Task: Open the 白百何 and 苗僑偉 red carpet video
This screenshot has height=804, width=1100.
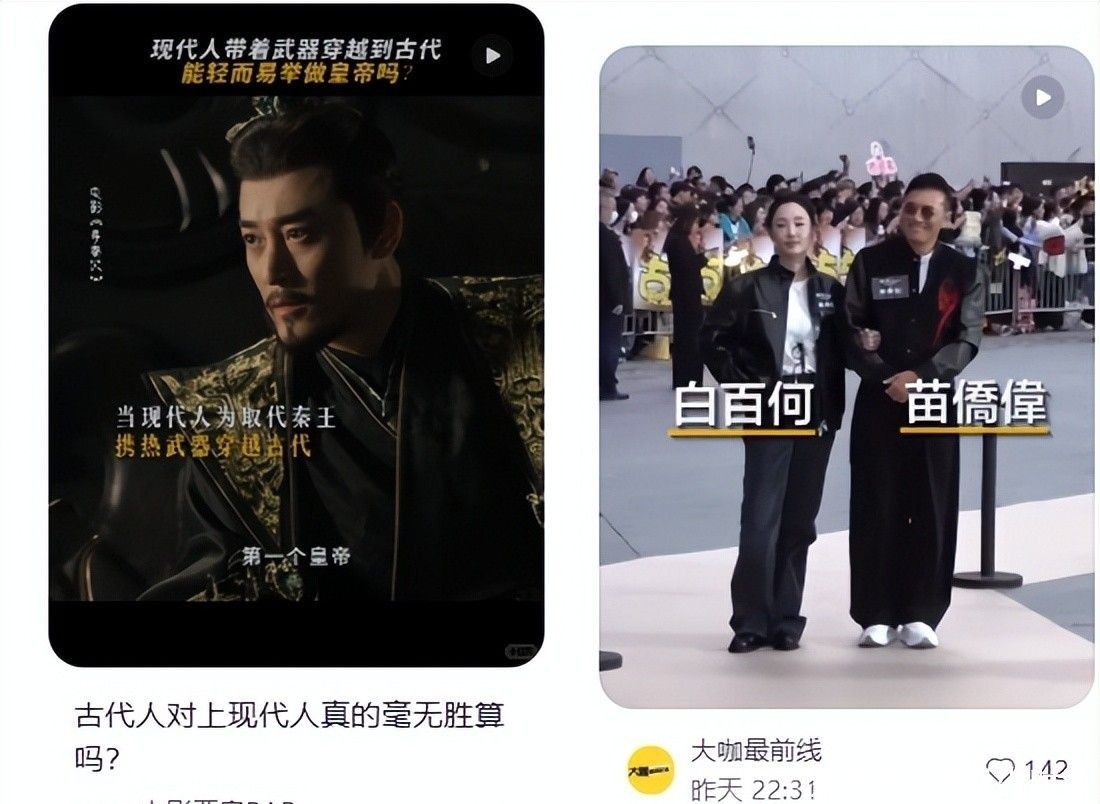Action: [x=846, y=376]
